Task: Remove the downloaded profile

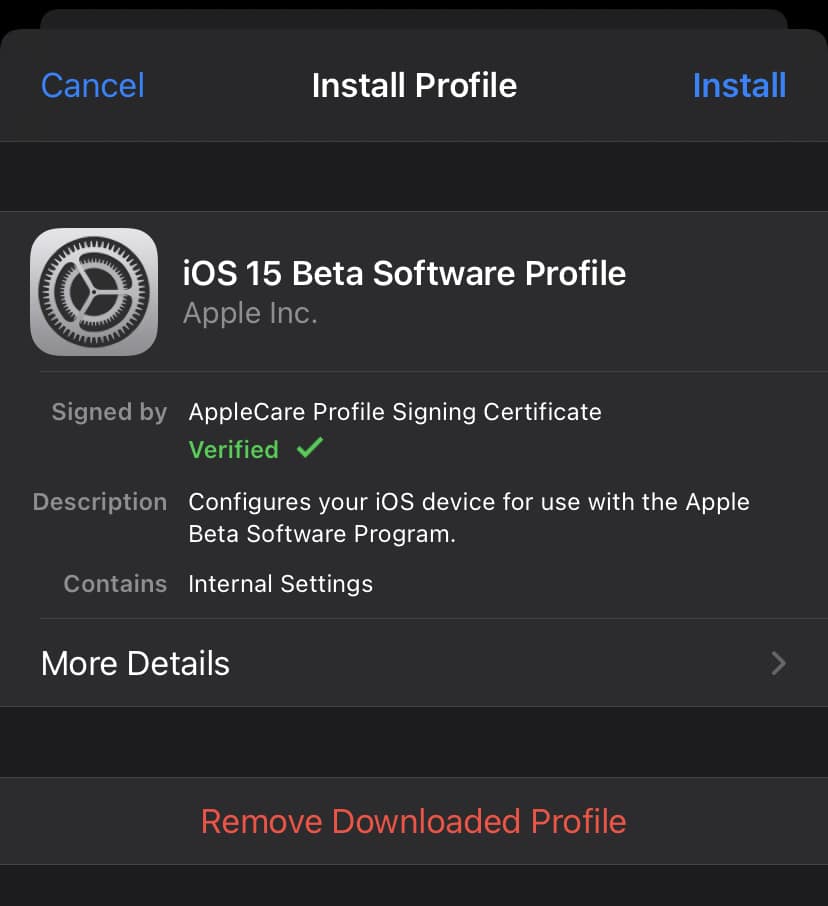Action: 413,821
